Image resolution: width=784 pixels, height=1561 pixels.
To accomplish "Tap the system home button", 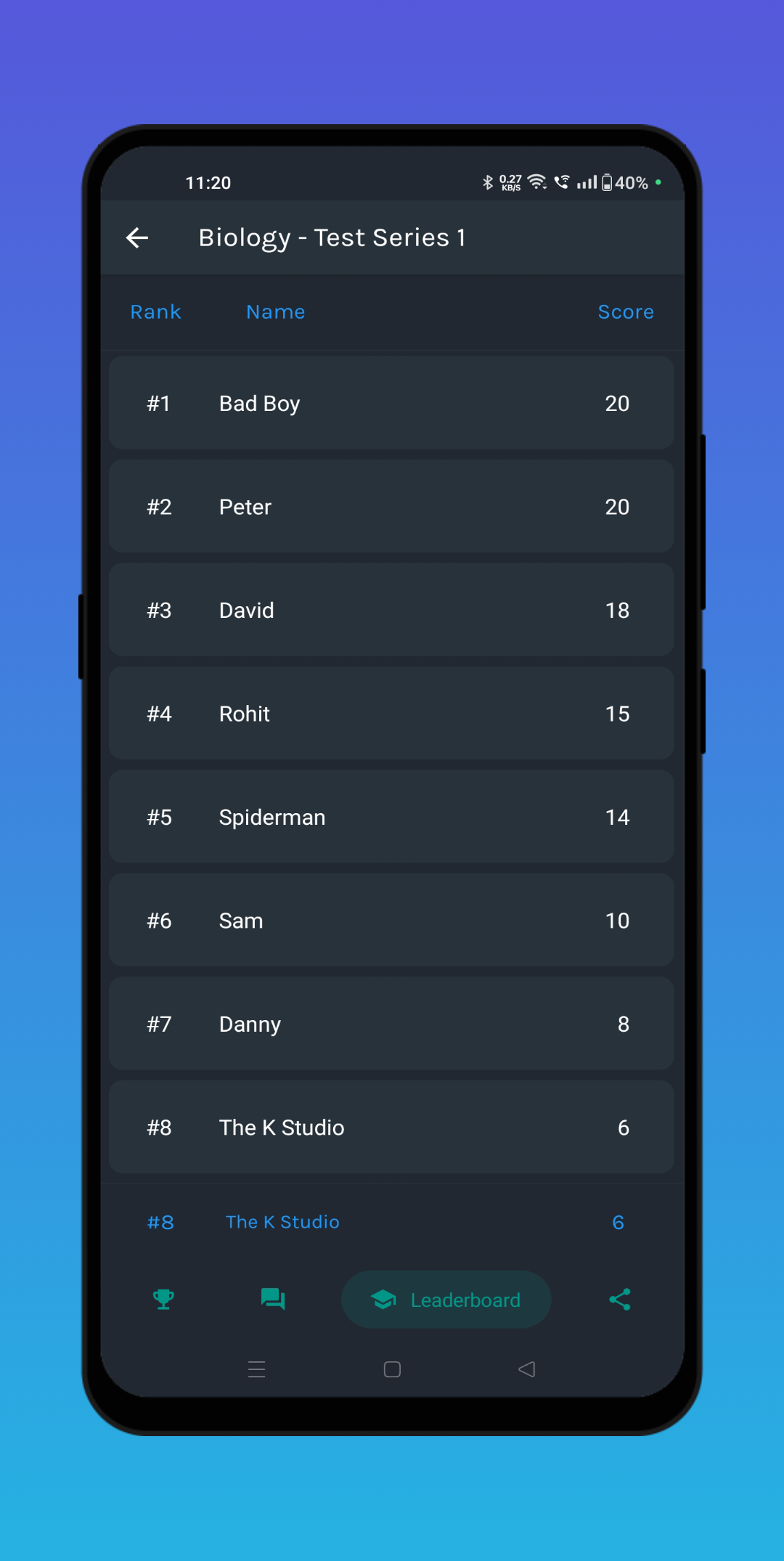I will tap(392, 1369).
